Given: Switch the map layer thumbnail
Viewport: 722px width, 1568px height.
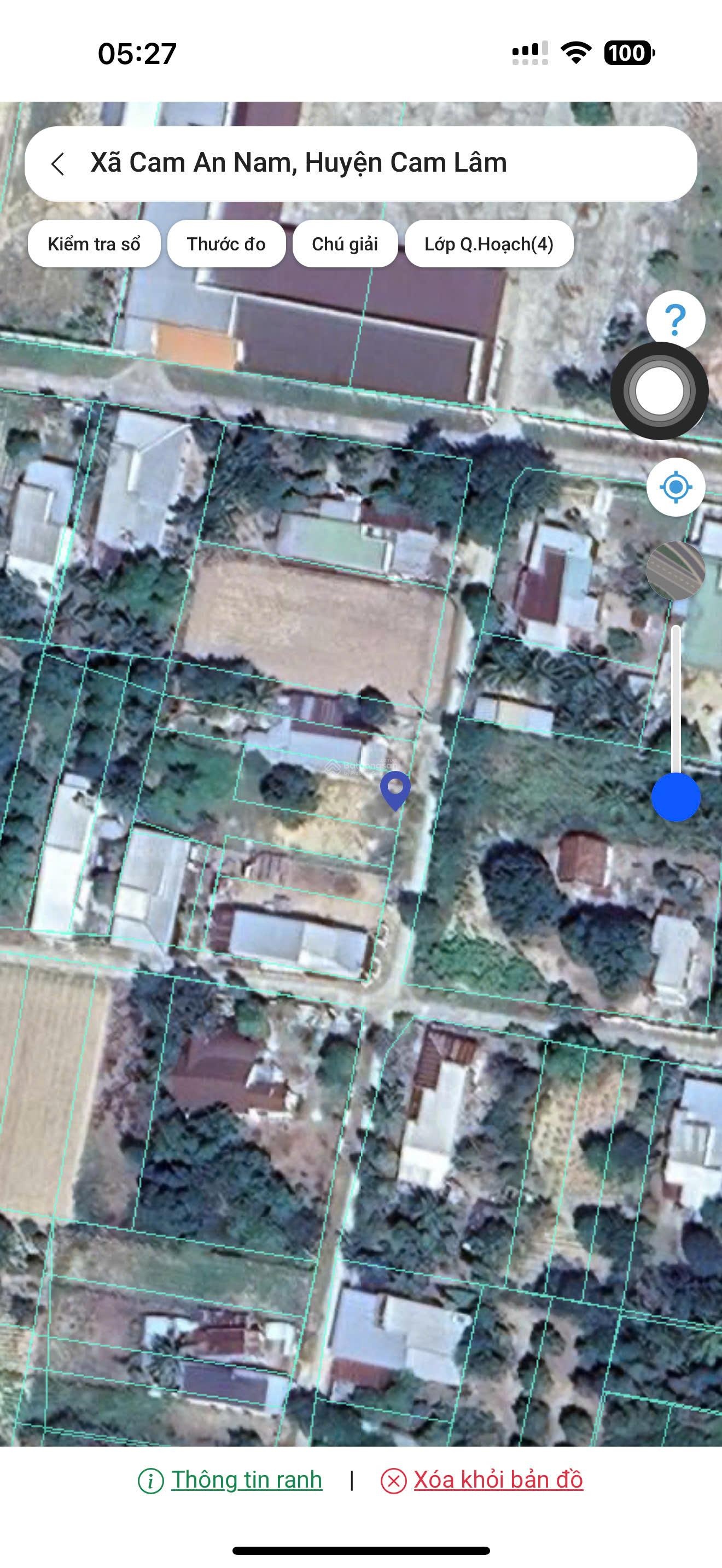Looking at the screenshot, I should (x=675, y=570).
